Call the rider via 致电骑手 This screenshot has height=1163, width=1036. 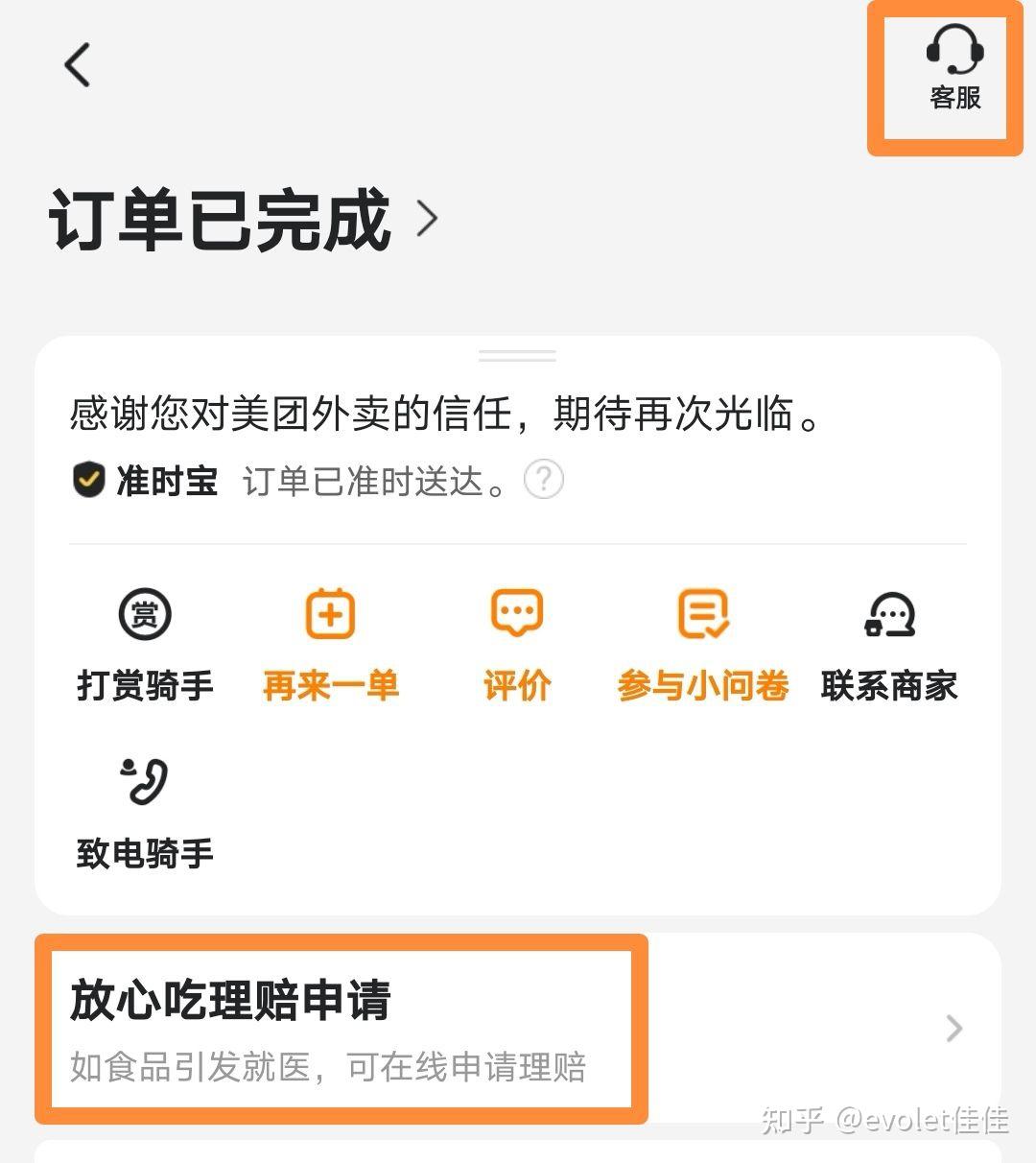[145, 812]
